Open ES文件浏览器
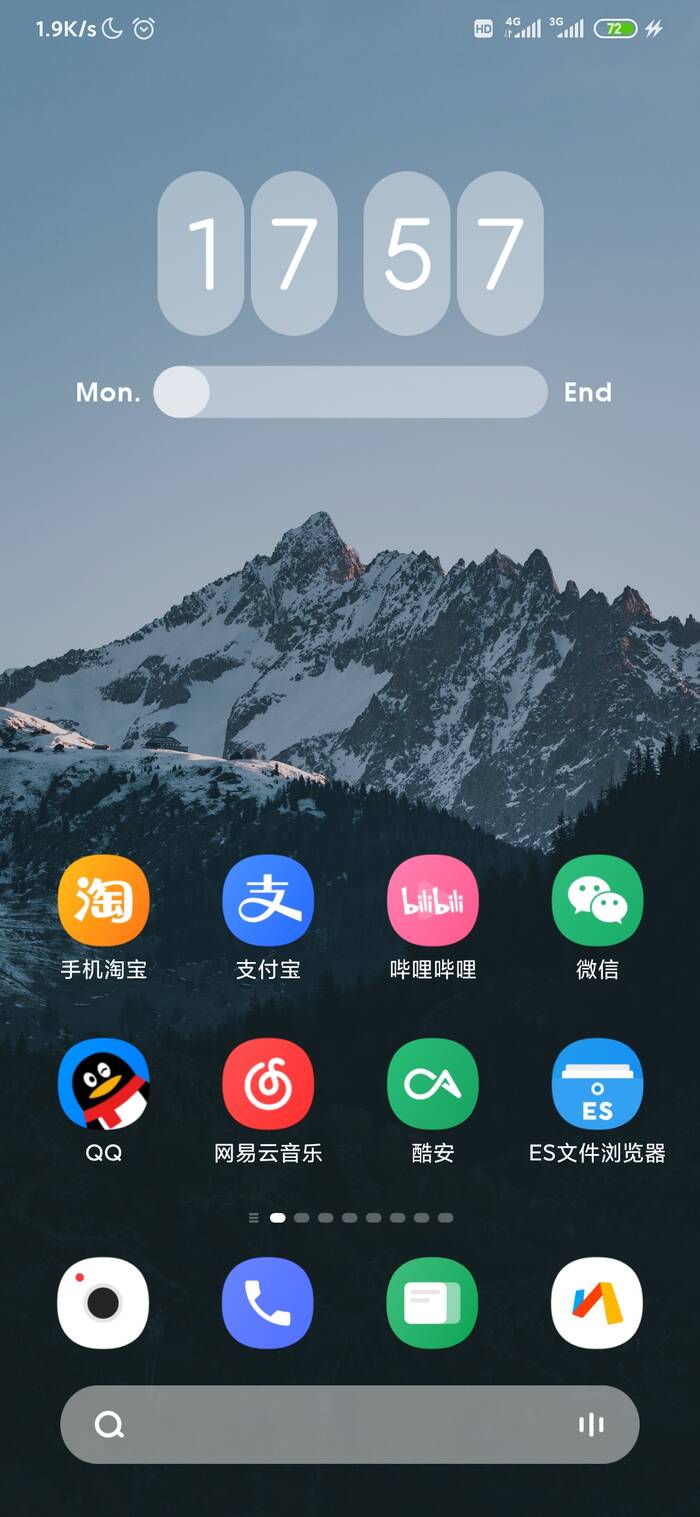 pos(597,1084)
